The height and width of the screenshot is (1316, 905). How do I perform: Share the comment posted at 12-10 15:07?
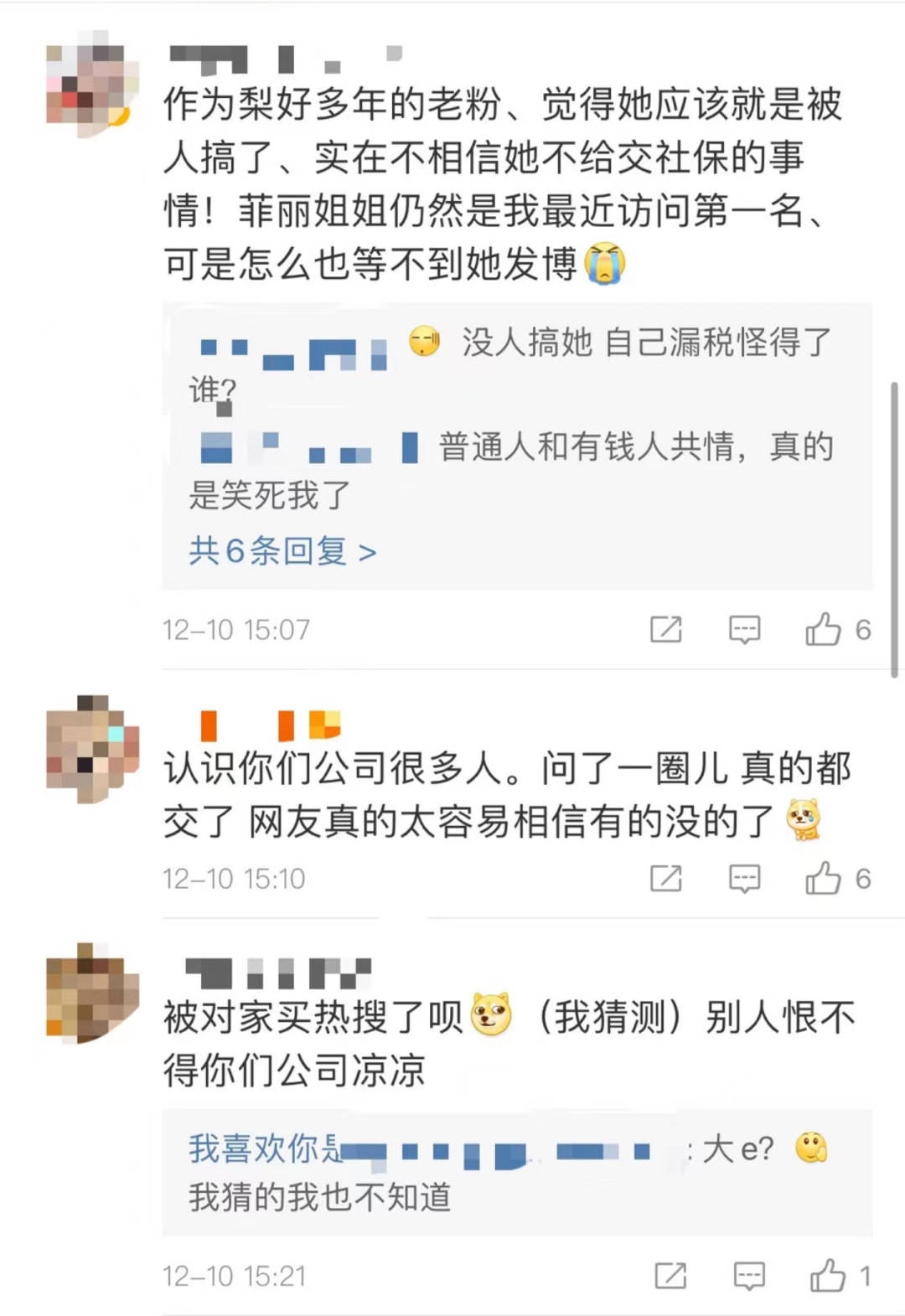click(666, 629)
